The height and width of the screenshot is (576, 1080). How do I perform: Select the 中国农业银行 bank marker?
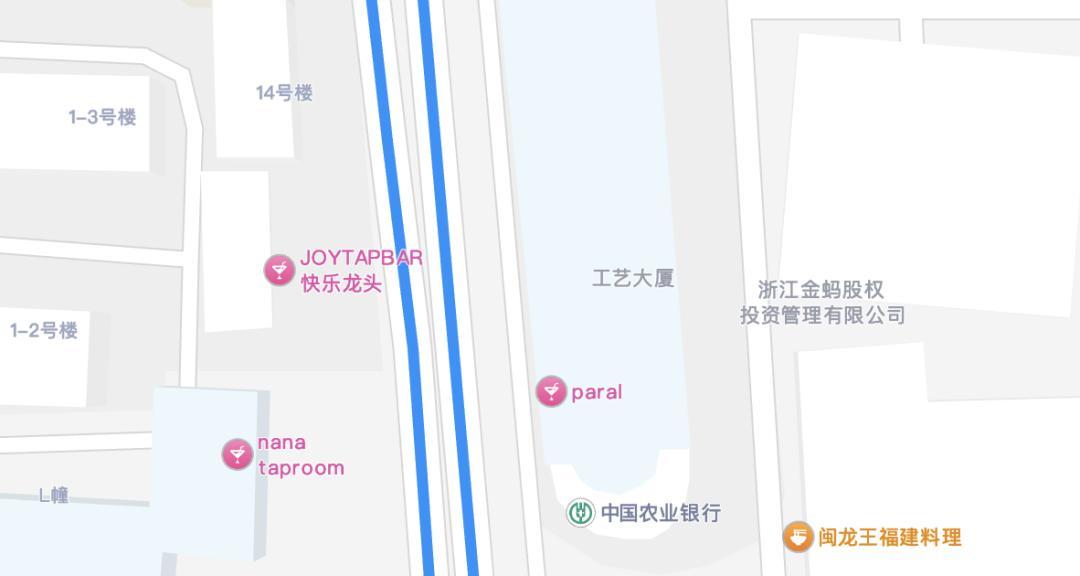pyautogui.click(x=580, y=513)
